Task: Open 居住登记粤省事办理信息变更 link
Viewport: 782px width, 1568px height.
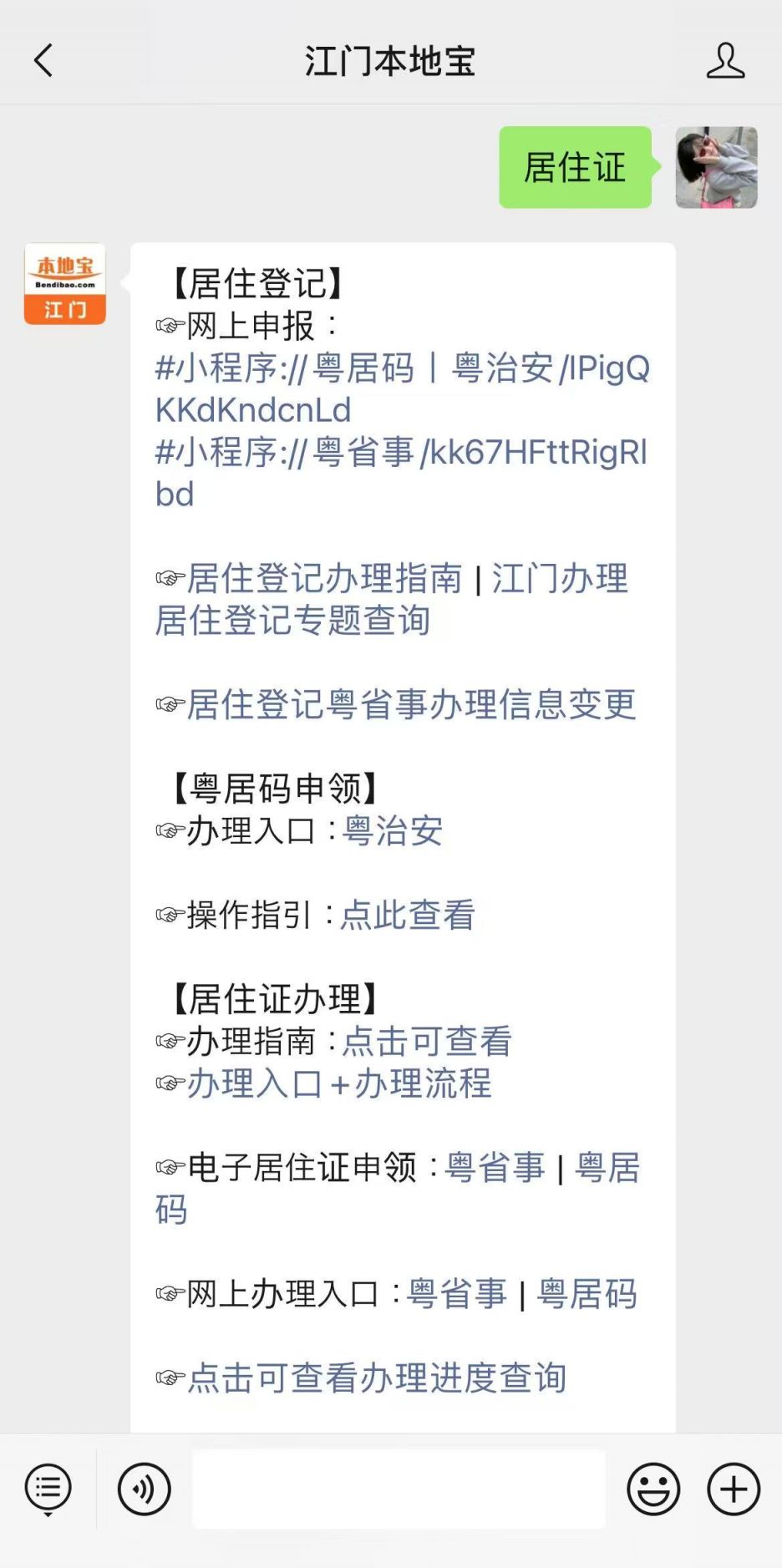Action: pos(409,704)
